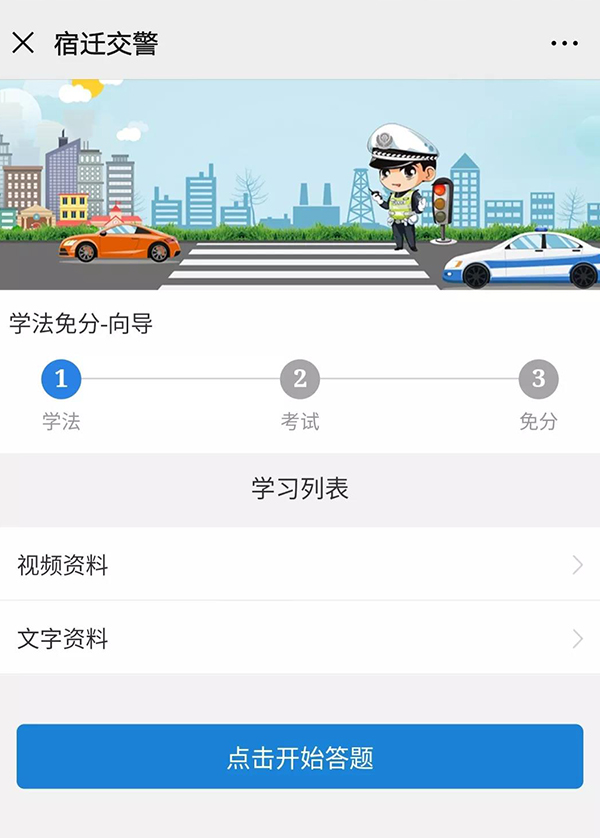Screen dimensions: 600x838
Task: Tap the 点击开始答题 button
Action: point(300,757)
